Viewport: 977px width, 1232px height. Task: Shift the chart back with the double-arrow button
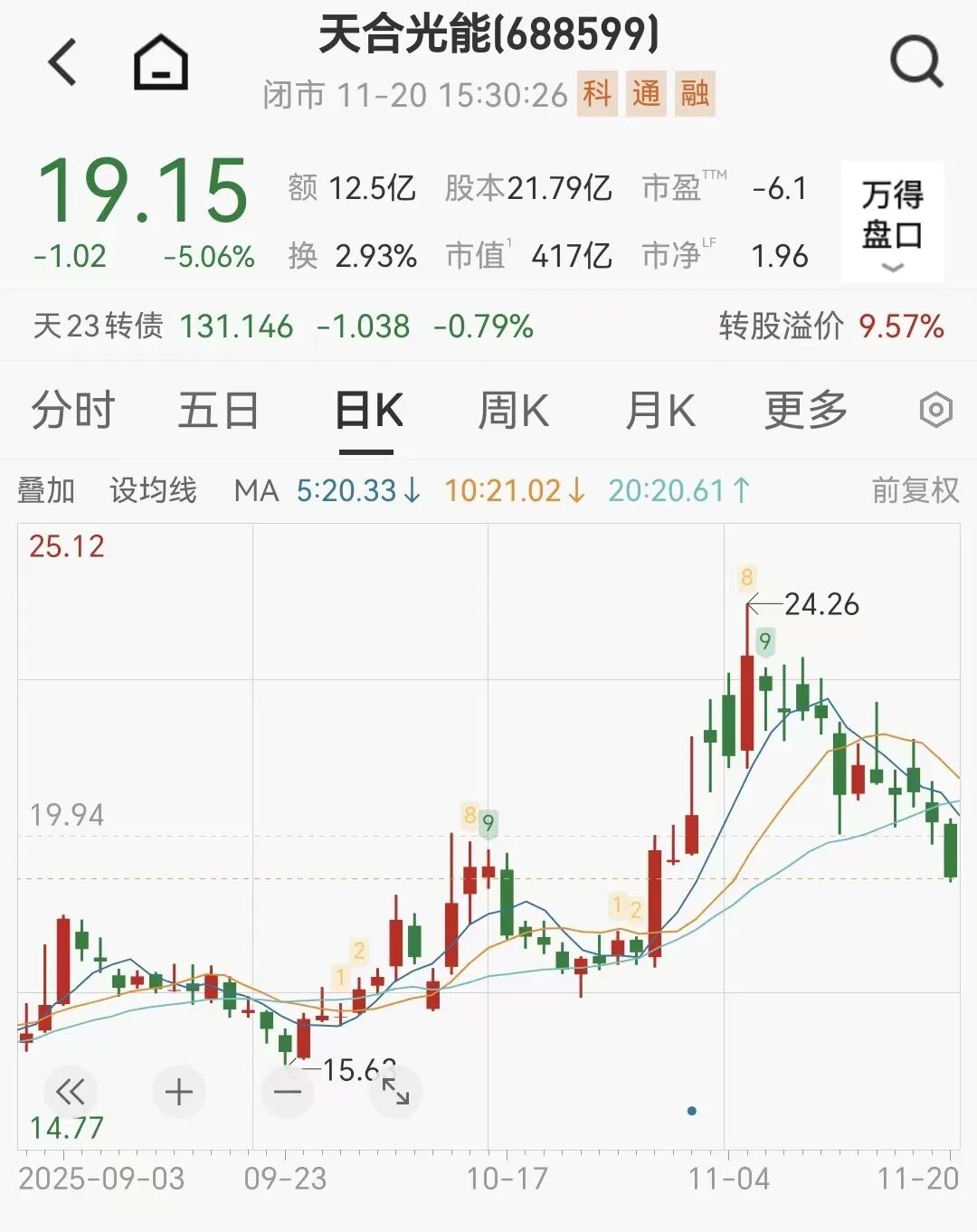coord(71,1092)
